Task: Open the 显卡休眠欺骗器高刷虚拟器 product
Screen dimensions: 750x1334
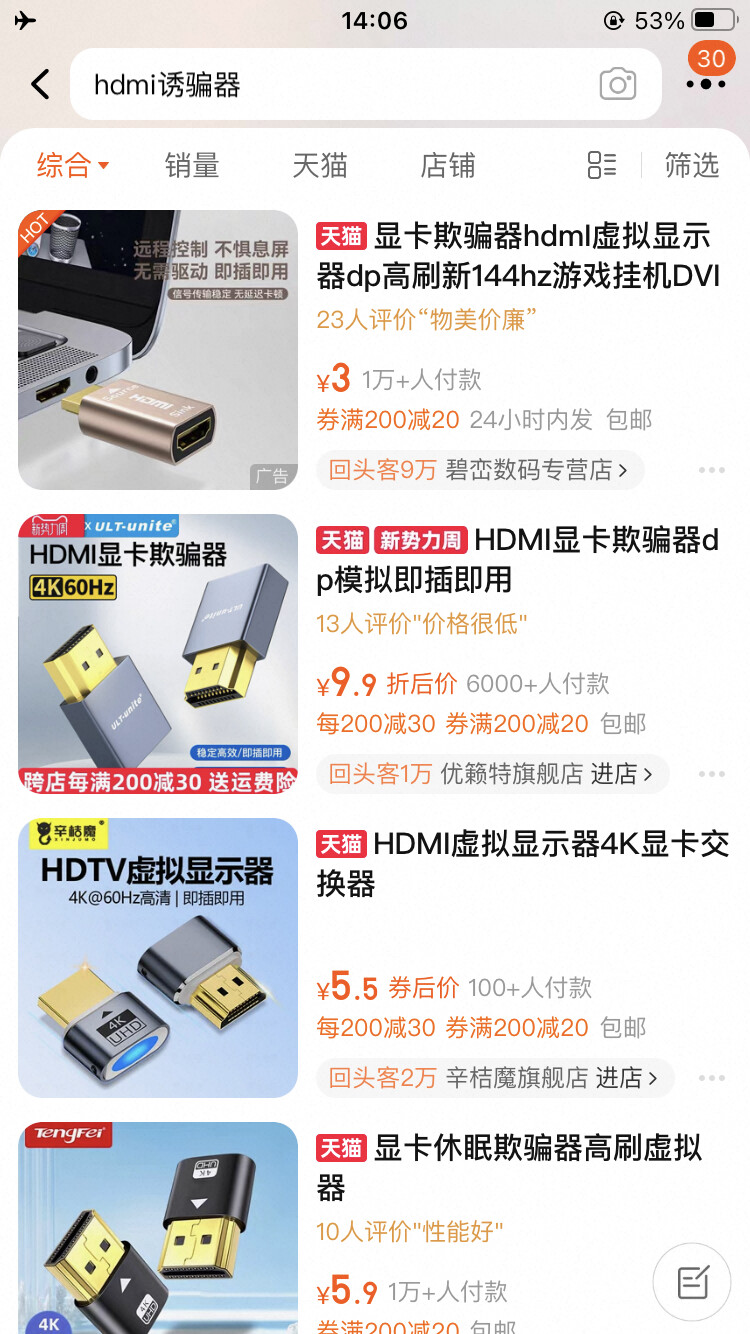Action: (510, 1167)
